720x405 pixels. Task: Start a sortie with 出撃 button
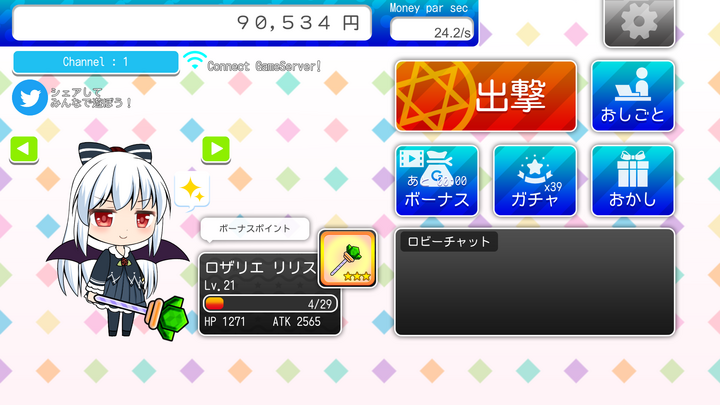[x=486, y=97]
